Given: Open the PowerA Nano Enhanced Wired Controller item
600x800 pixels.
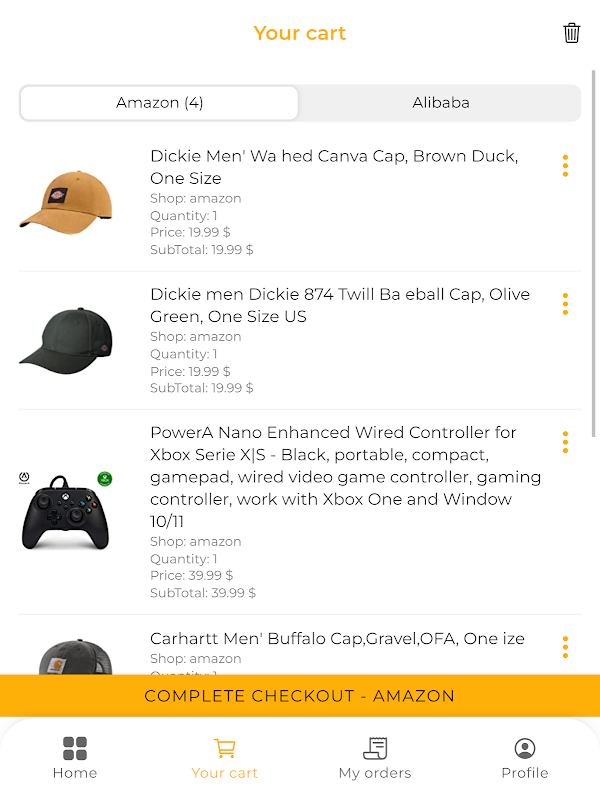Looking at the screenshot, I should click(345, 476).
